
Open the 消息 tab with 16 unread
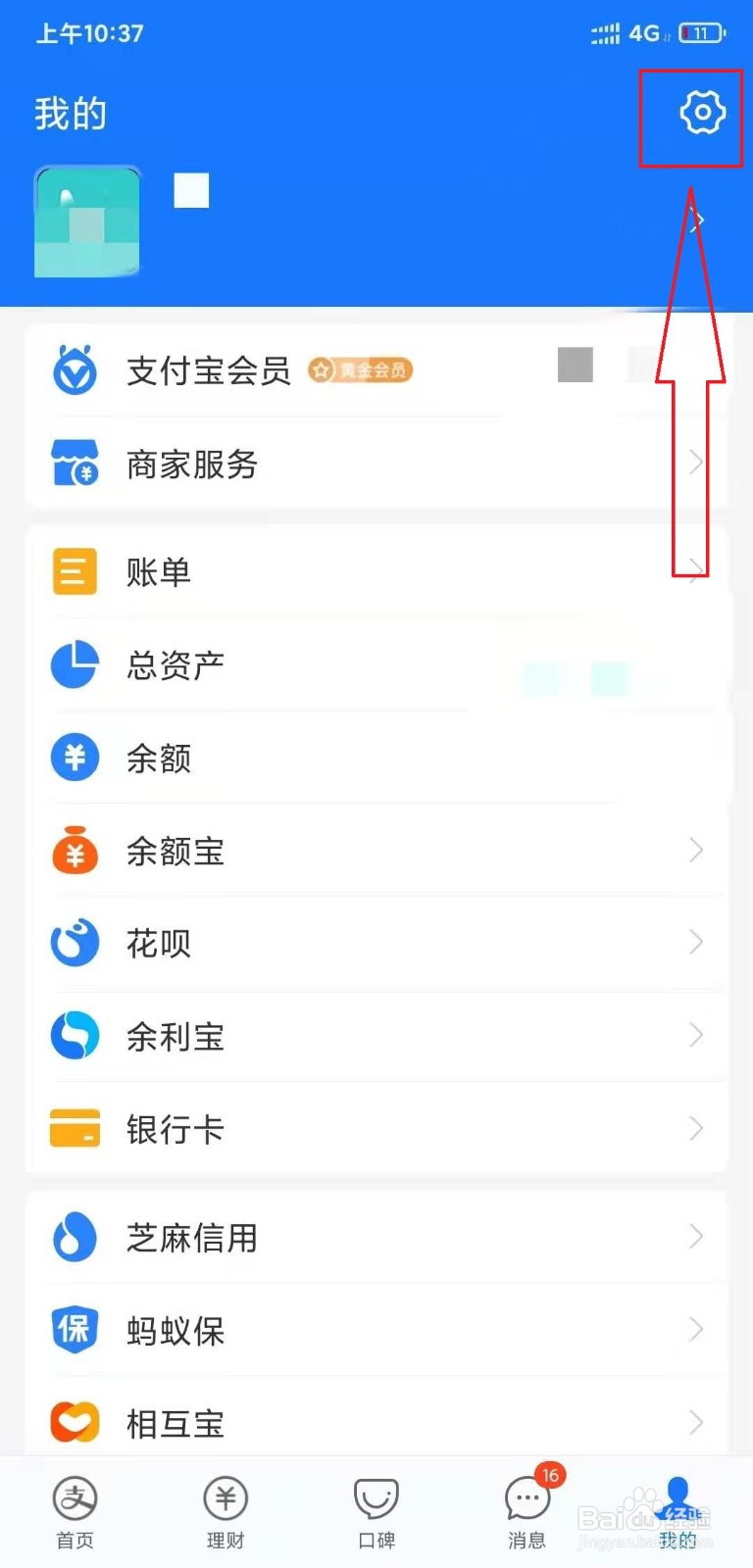click(x=527, y=1509)
